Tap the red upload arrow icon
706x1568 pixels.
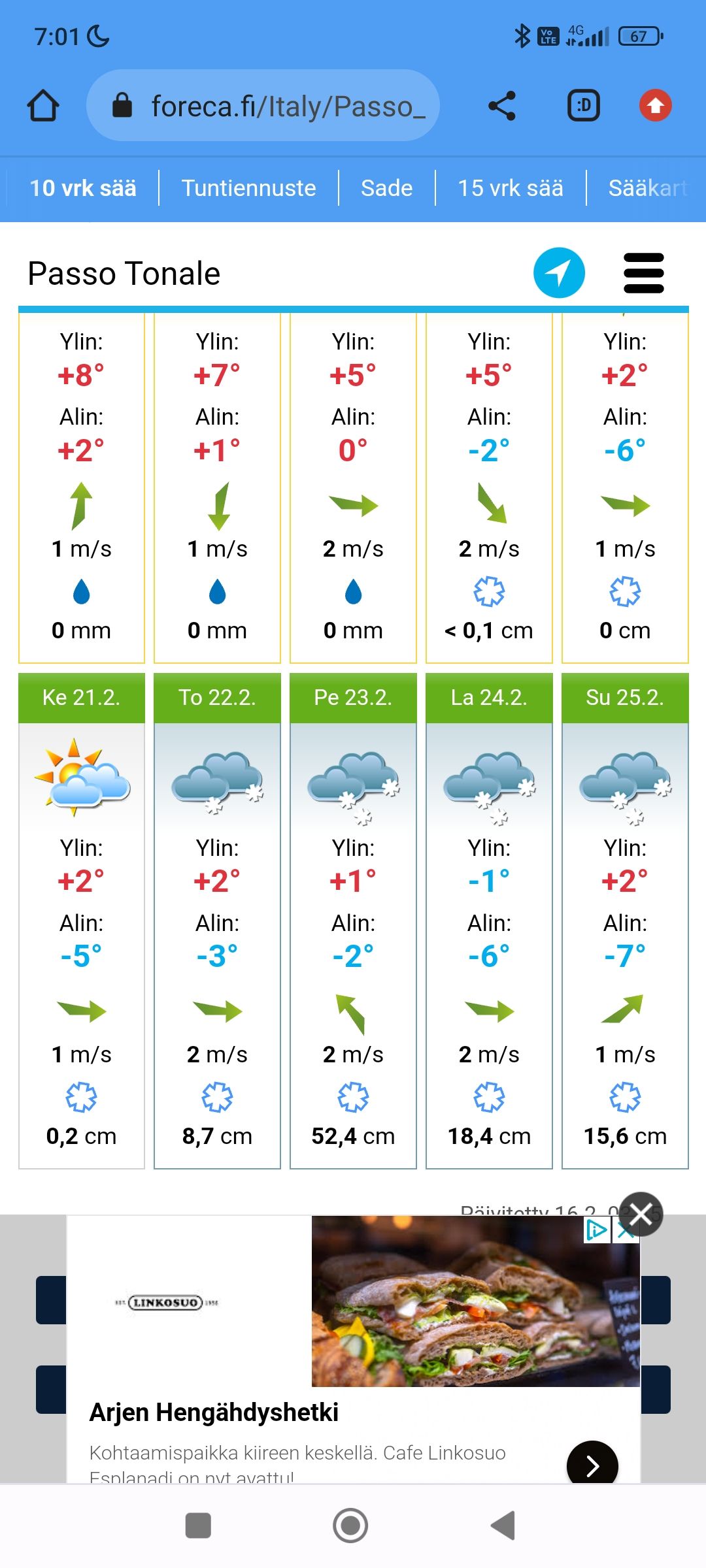[x=656, y=106]
